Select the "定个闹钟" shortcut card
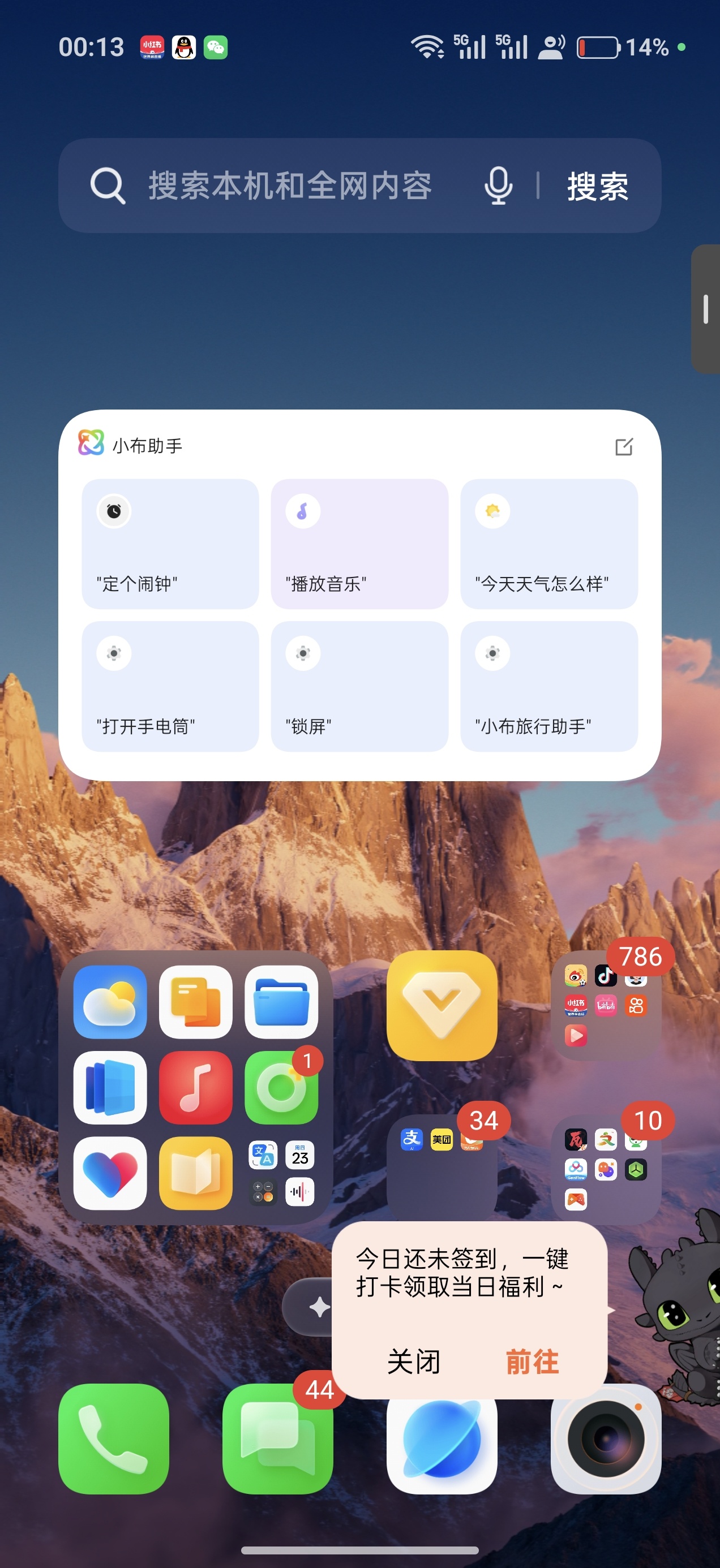The image size is (720, 1568). (170, 544)
